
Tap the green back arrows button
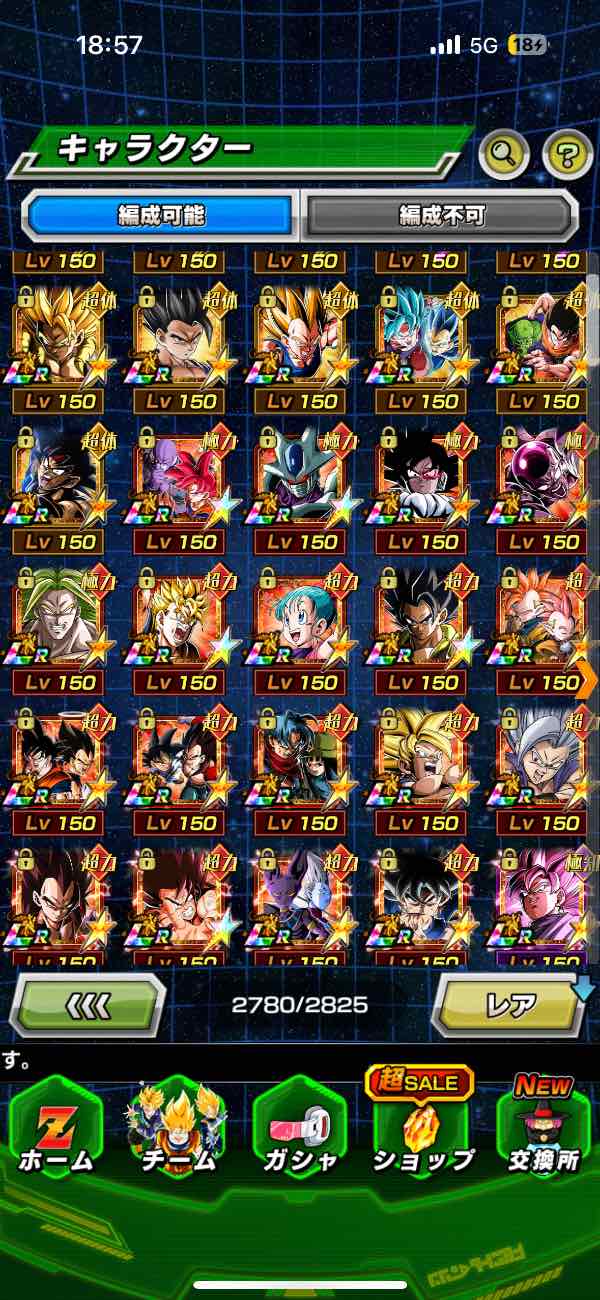pos(87,1004)
